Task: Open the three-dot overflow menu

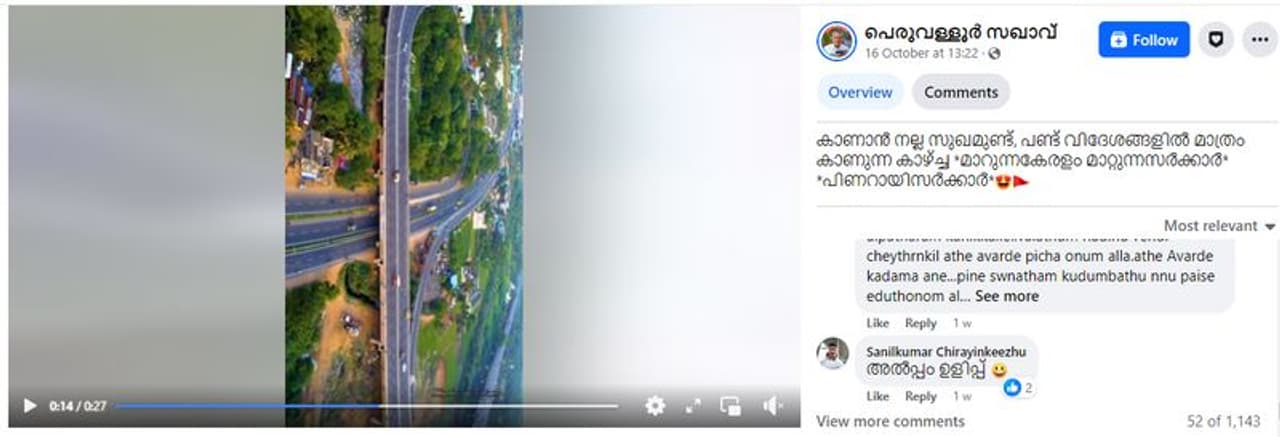Action: coord(1259,40)
